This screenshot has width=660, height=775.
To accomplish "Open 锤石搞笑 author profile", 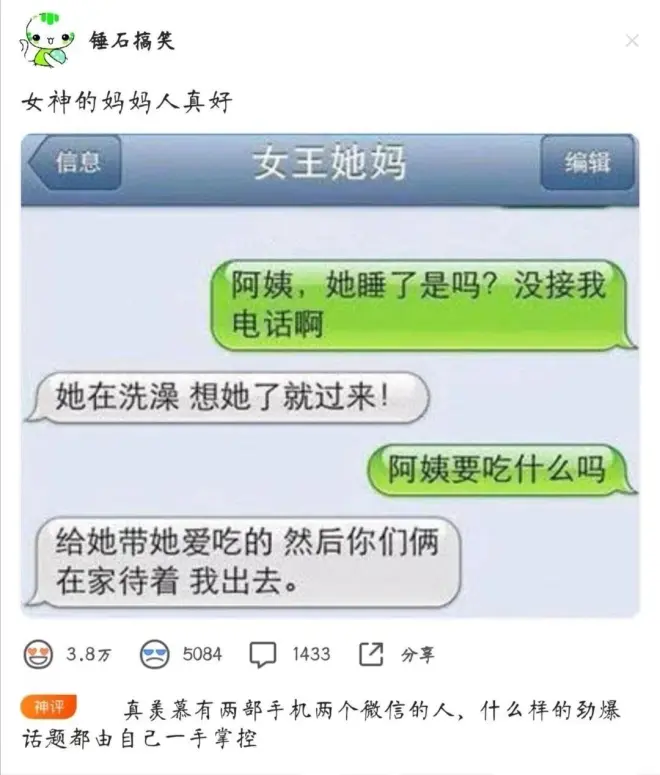I will [x=131, y=40].
